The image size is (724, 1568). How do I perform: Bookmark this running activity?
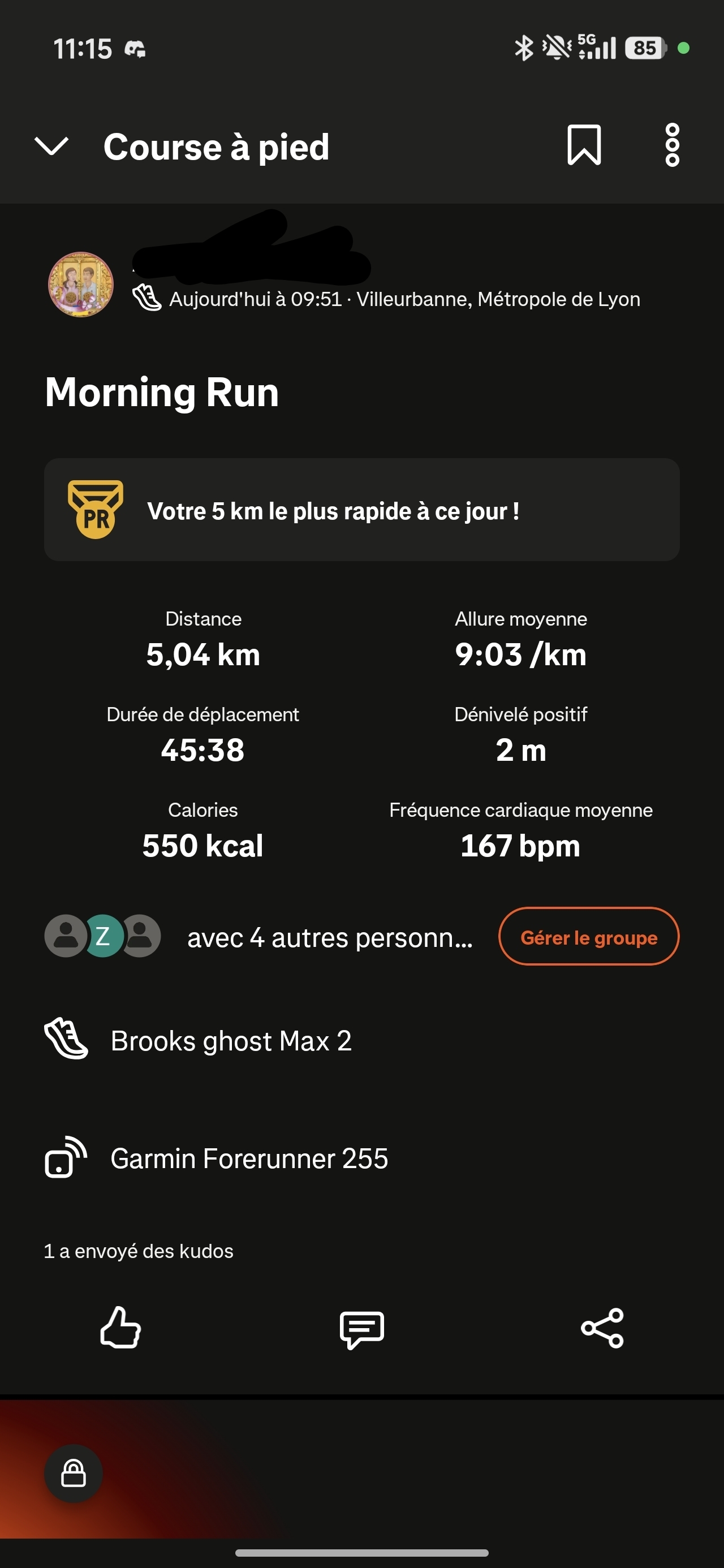click(584, 145)
